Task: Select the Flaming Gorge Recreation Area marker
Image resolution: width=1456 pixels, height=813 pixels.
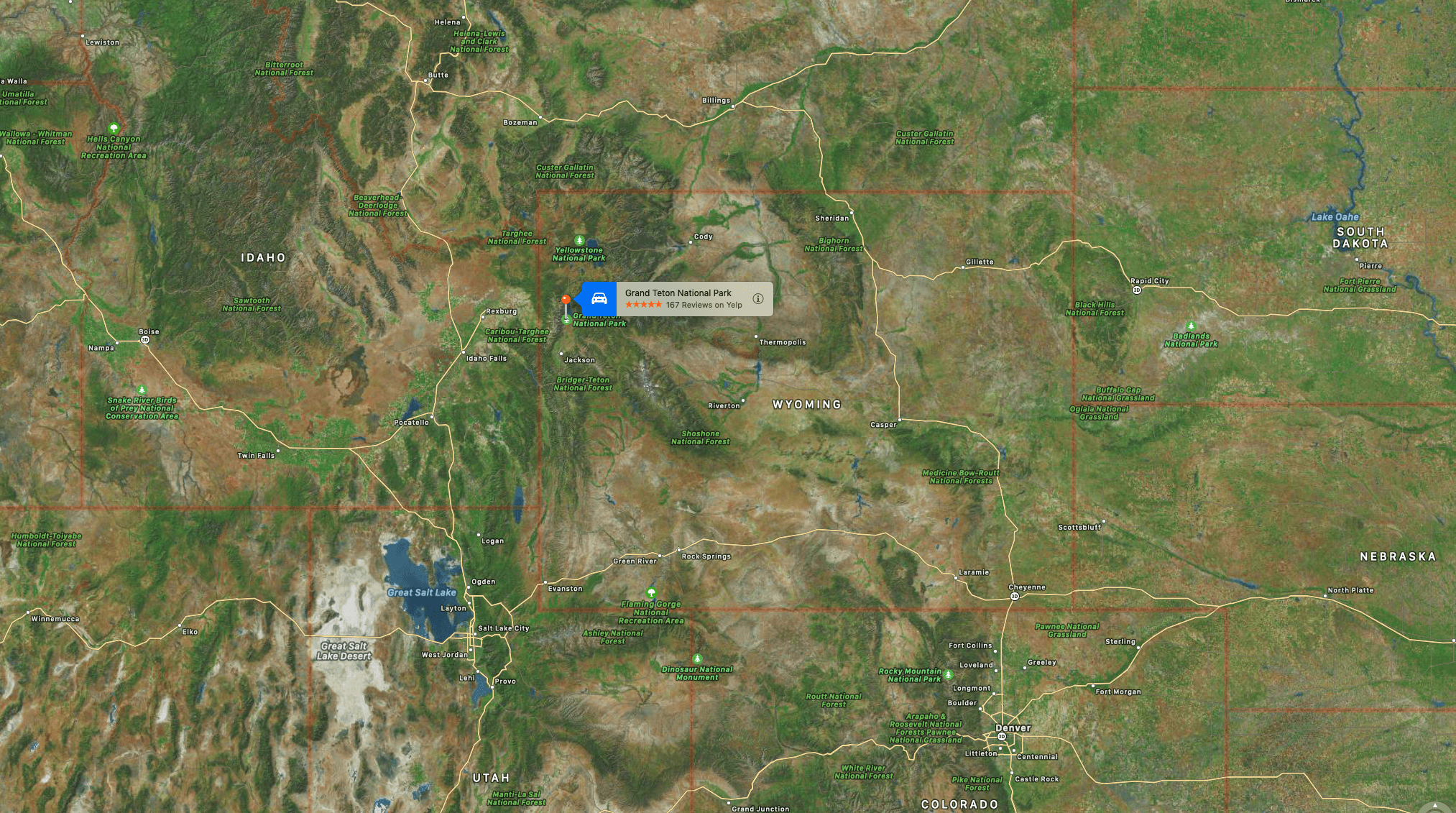Action: (x=651, y=593)
